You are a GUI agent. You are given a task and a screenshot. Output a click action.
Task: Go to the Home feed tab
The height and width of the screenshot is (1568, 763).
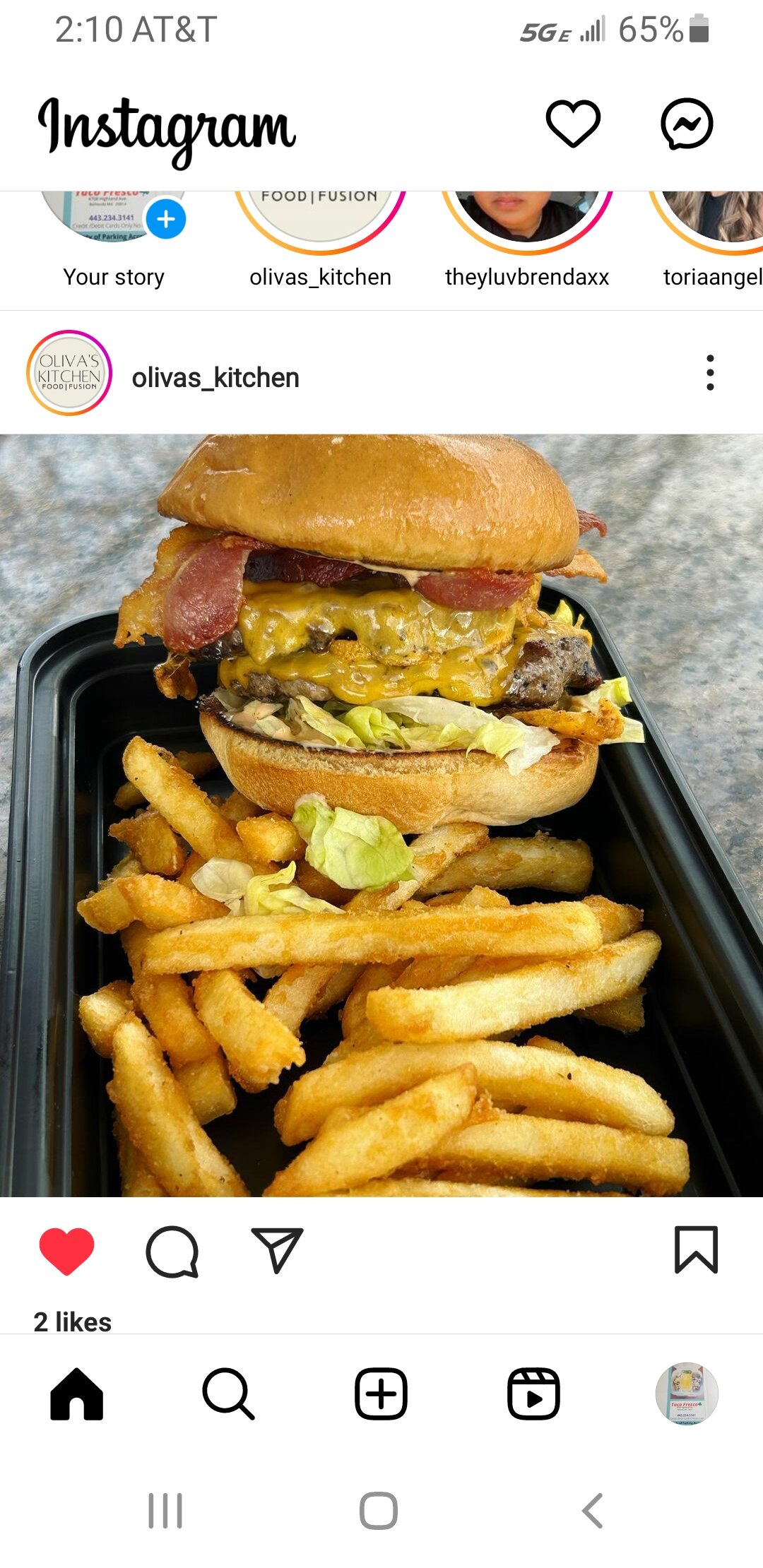coord(76,1394)
